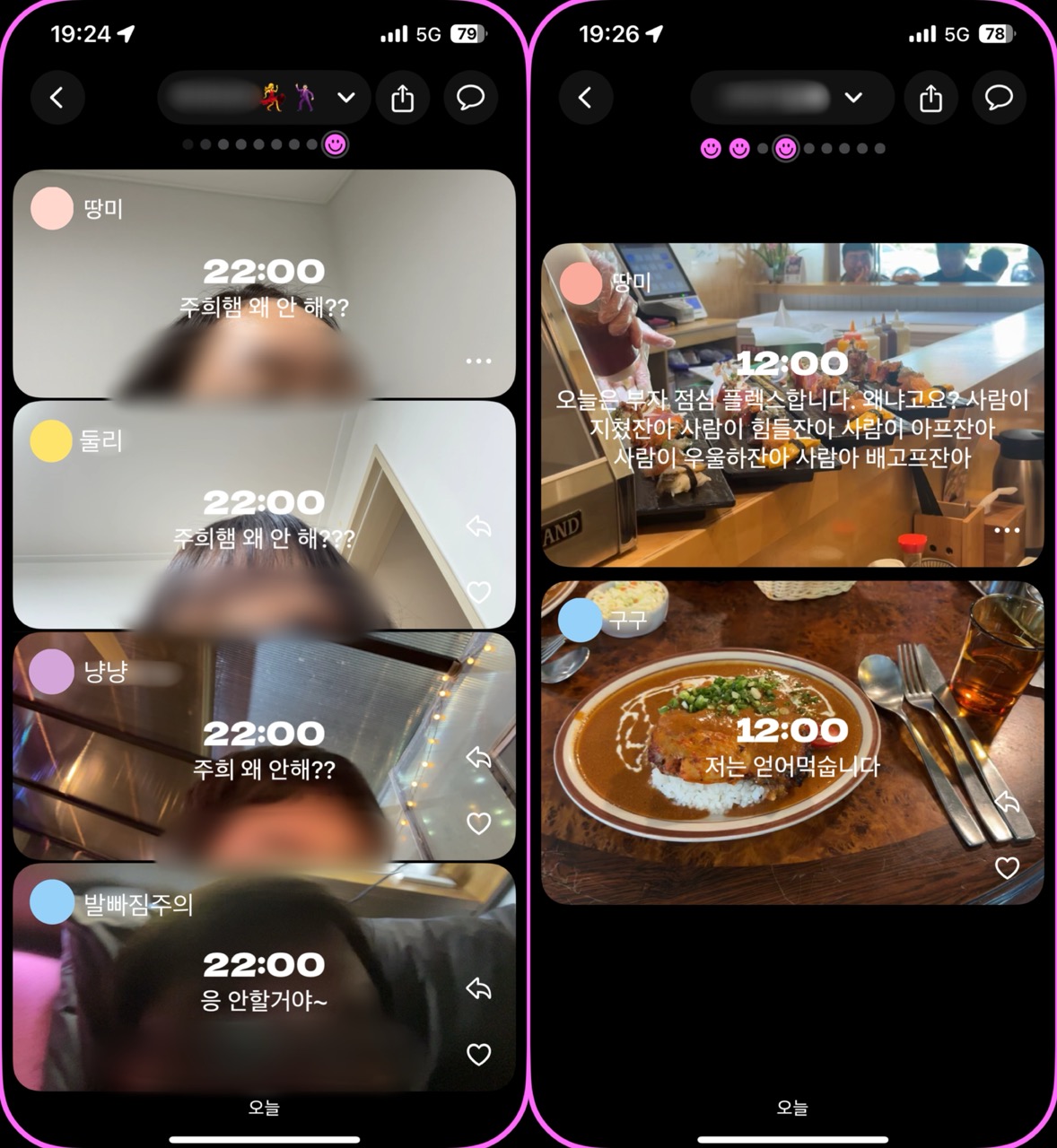Image resolution: width=1057 pixels, height=1148 pixels.
Task: Reply to 둘리's 22:00 post
Action: click(479, 526)
